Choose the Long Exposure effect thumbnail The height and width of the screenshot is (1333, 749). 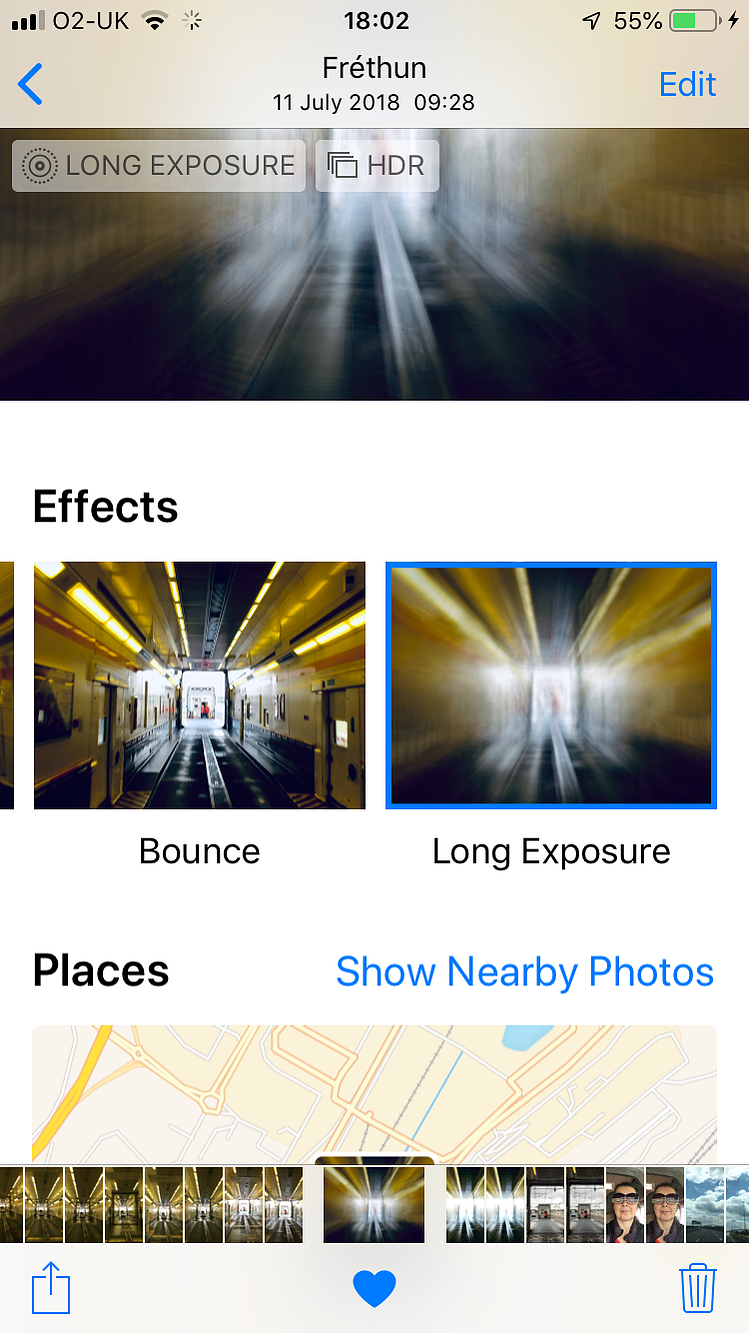pyautogui.click(x=551, y=685)
